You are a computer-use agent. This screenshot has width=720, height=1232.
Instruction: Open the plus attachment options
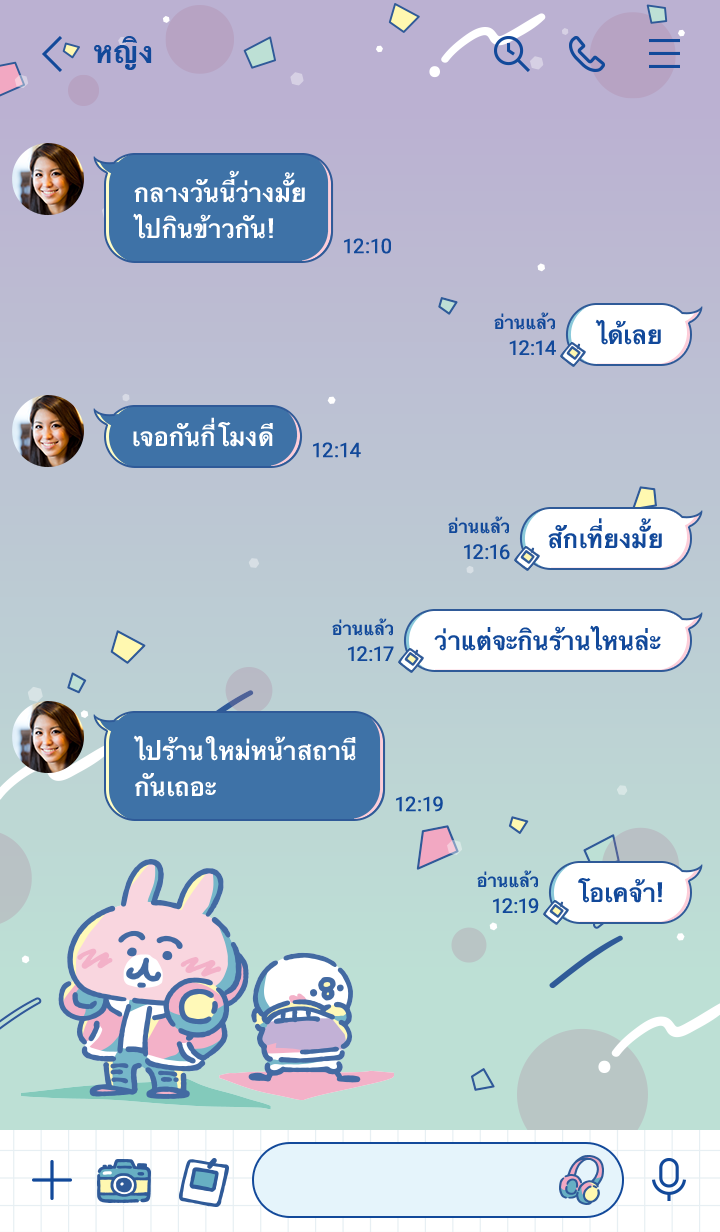[52, 1181]
